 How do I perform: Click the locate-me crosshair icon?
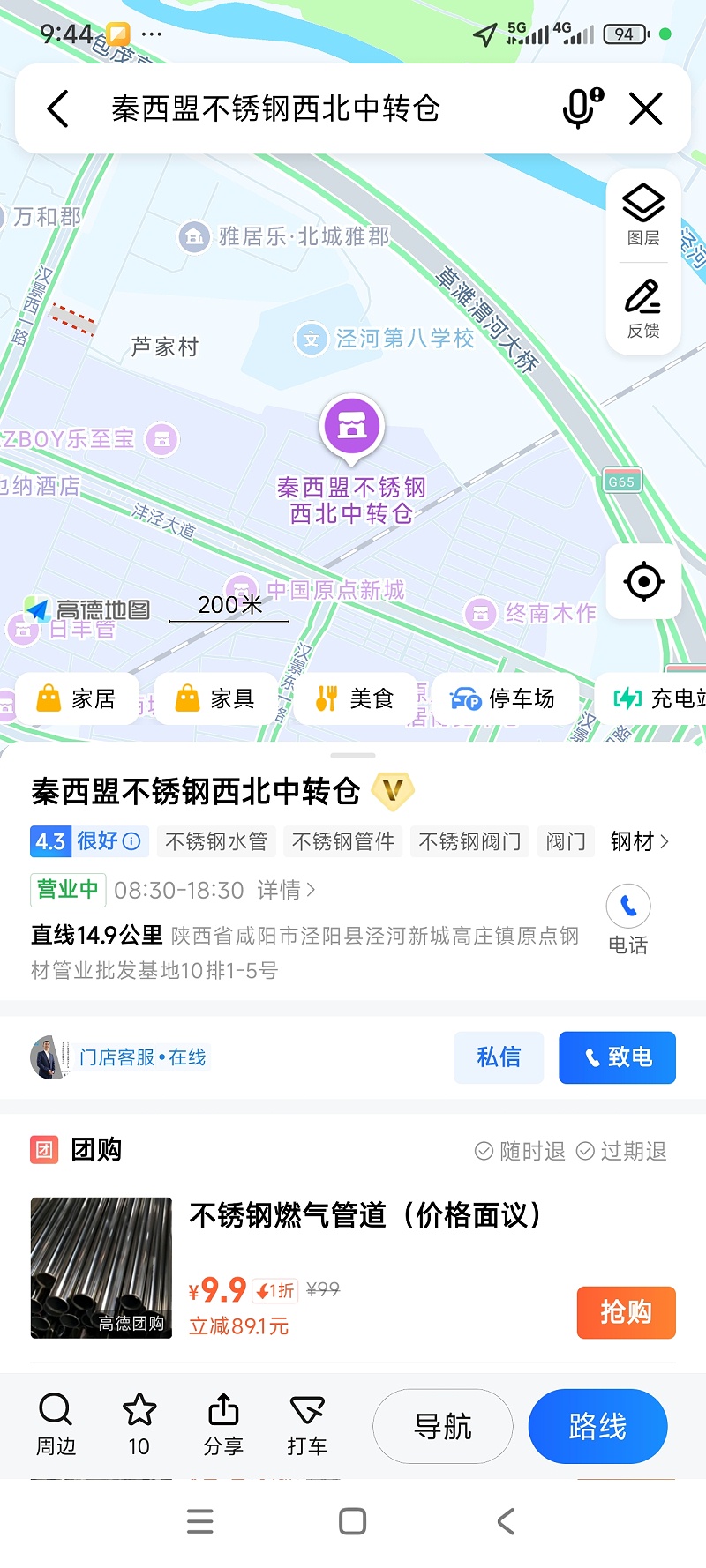coord(642,582)
